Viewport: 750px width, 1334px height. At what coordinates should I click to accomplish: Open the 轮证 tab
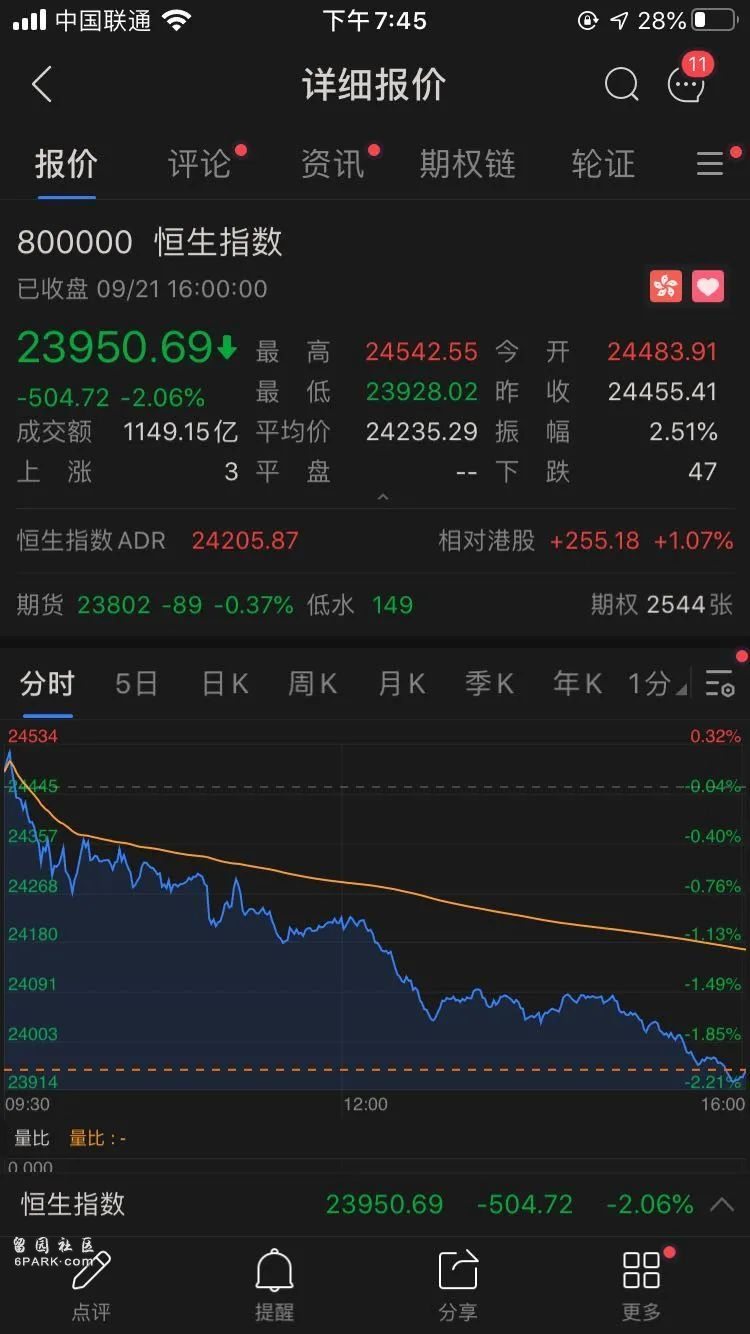603,164
